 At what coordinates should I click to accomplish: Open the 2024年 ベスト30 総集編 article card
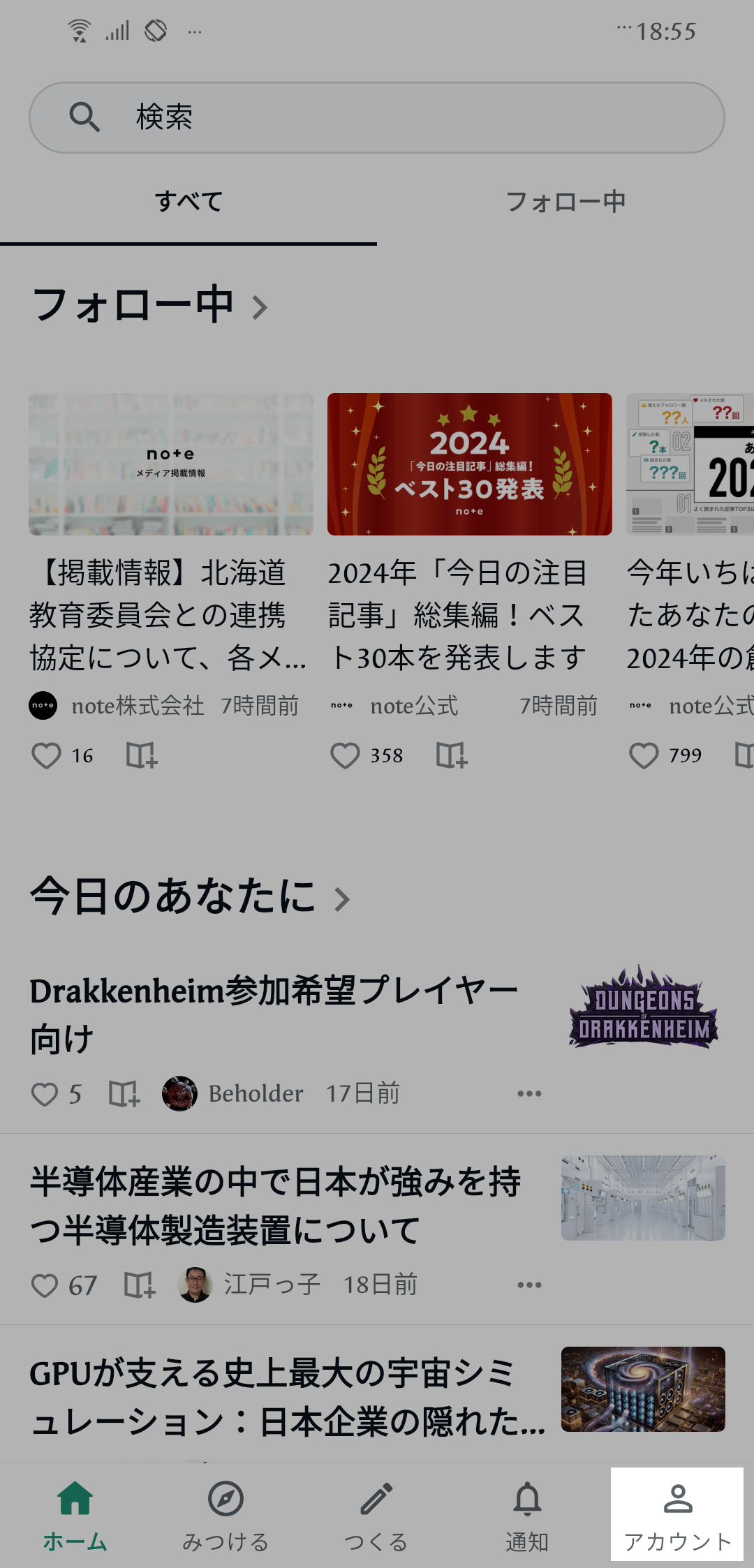point(469,531)
